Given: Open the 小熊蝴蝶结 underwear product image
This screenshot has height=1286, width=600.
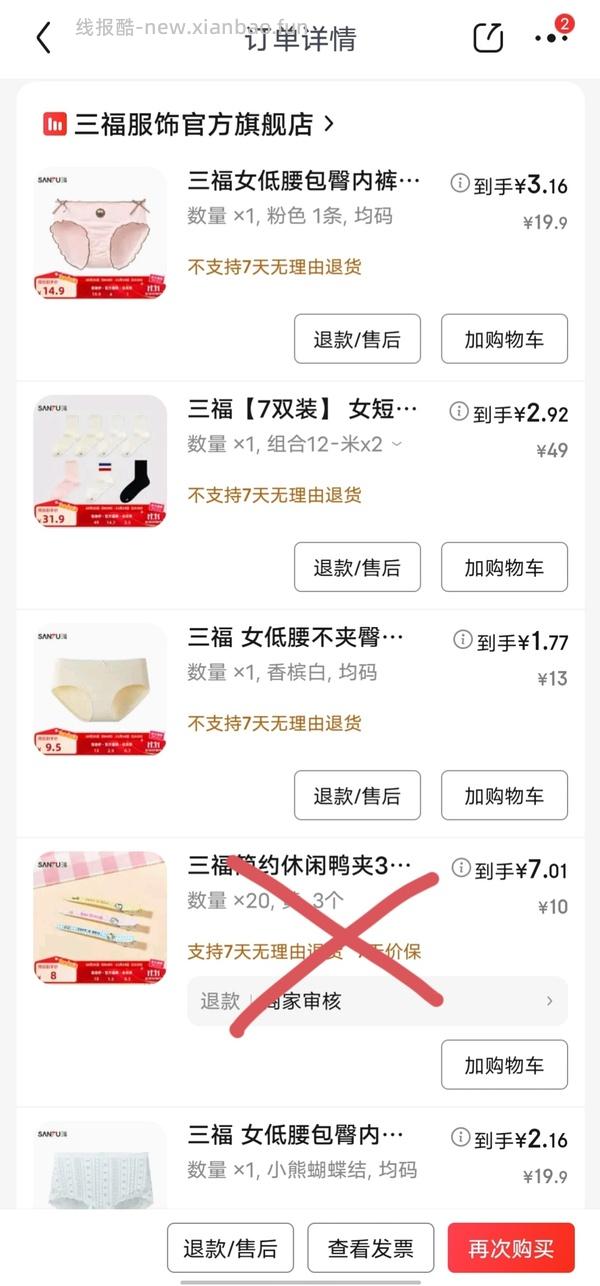Looking at the screenshot, I should [100, 1166].
